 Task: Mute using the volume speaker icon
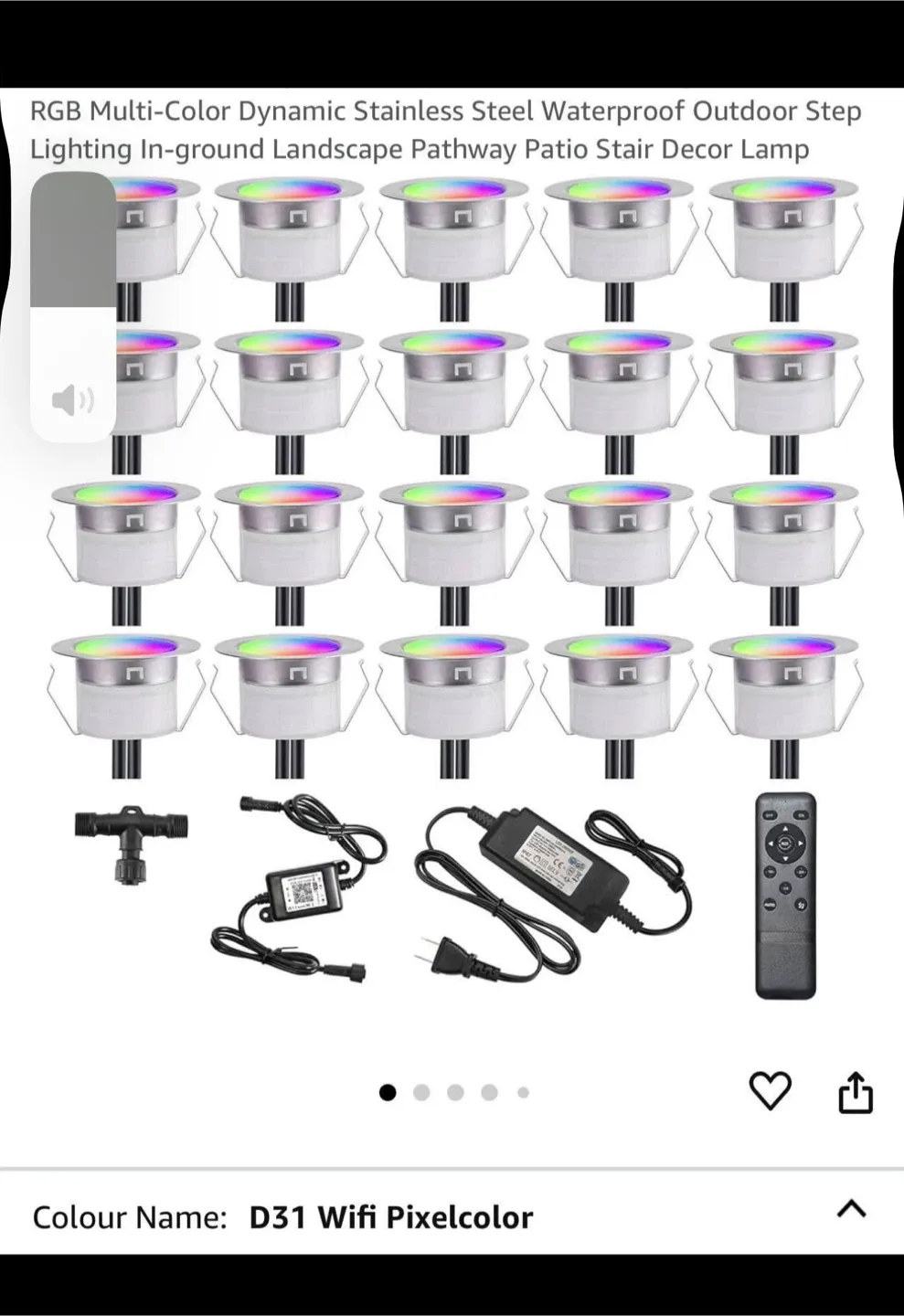click(72, 400)
